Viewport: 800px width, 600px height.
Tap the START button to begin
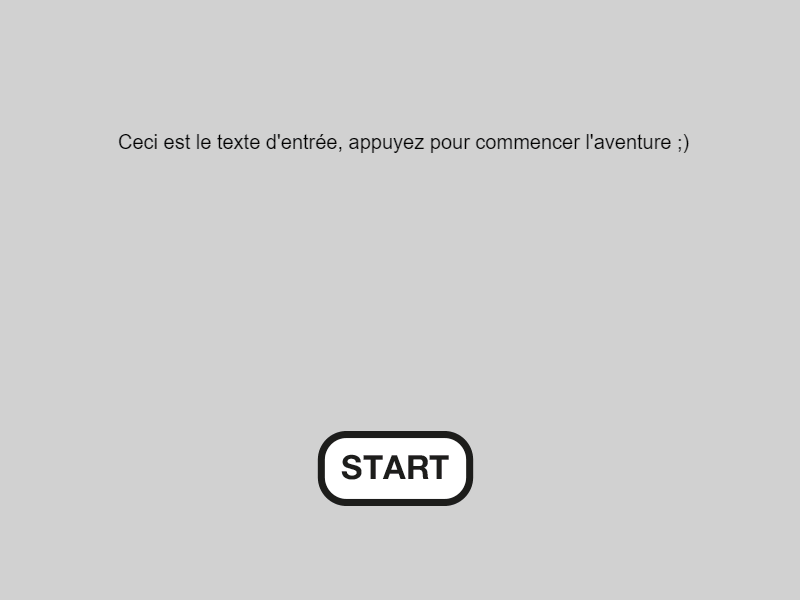pos(395,468)
